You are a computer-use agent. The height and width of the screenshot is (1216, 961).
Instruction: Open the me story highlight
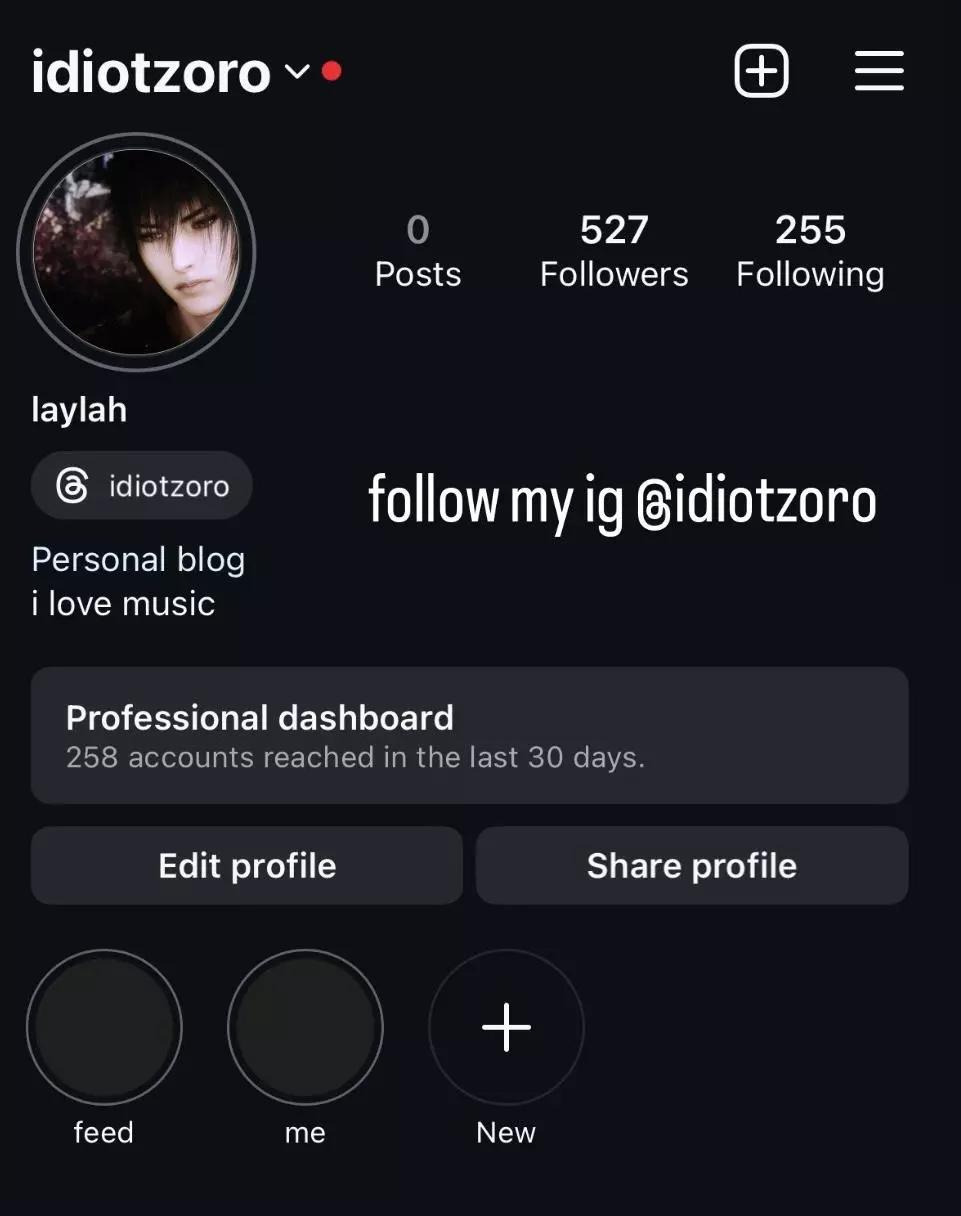pos(305,1027)
